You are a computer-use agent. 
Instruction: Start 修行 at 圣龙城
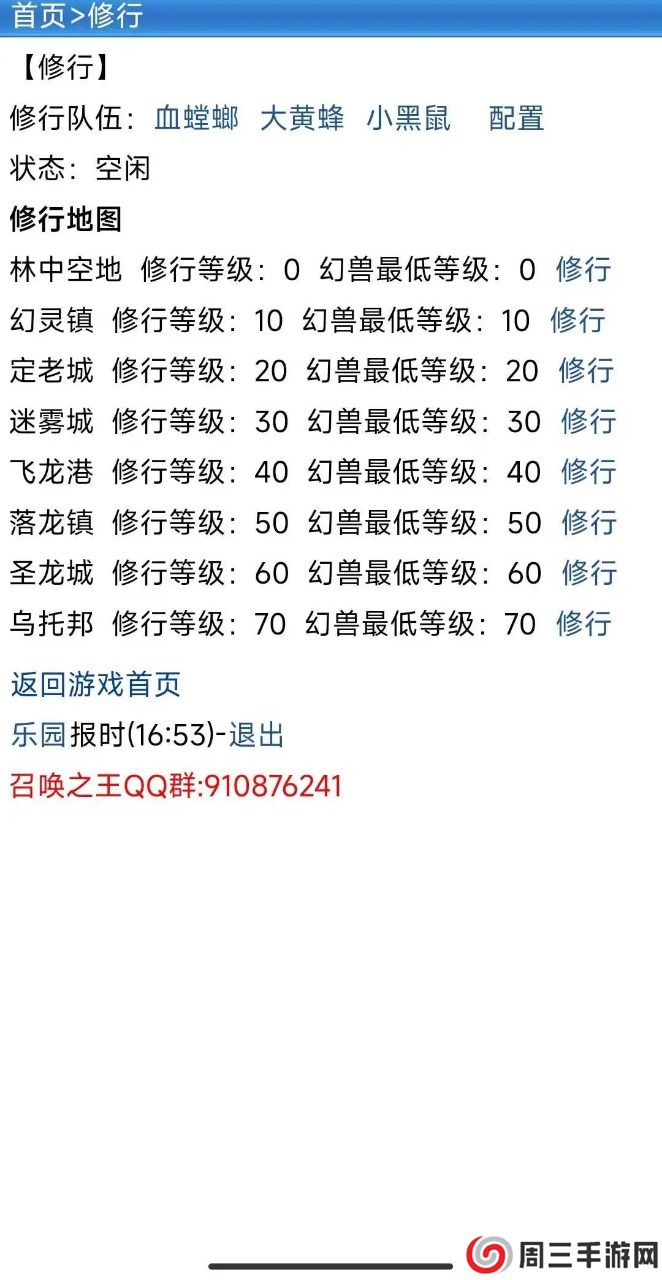pyautogui.click(x=589, y=573)
